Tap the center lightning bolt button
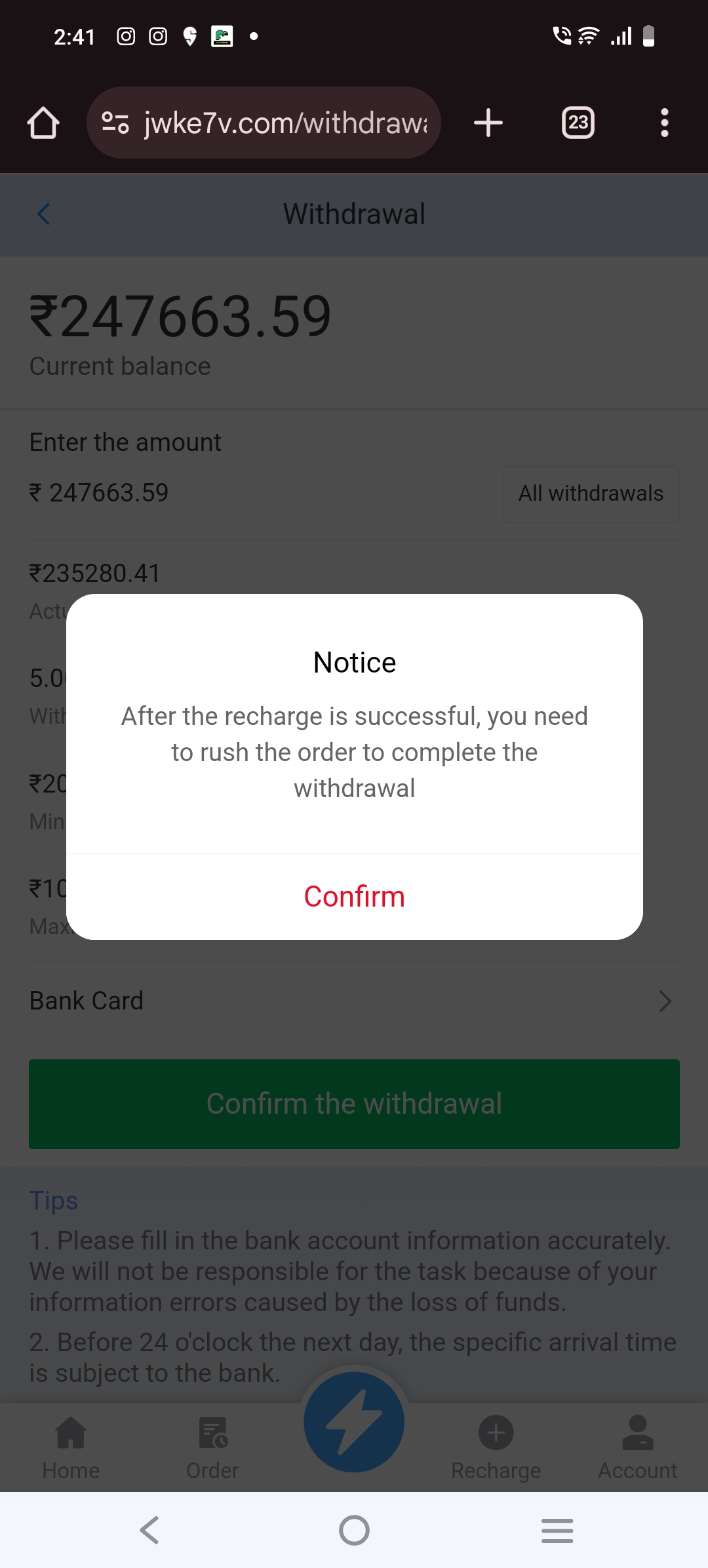Screen dimensions: 708x1568 pos(354,1422)
